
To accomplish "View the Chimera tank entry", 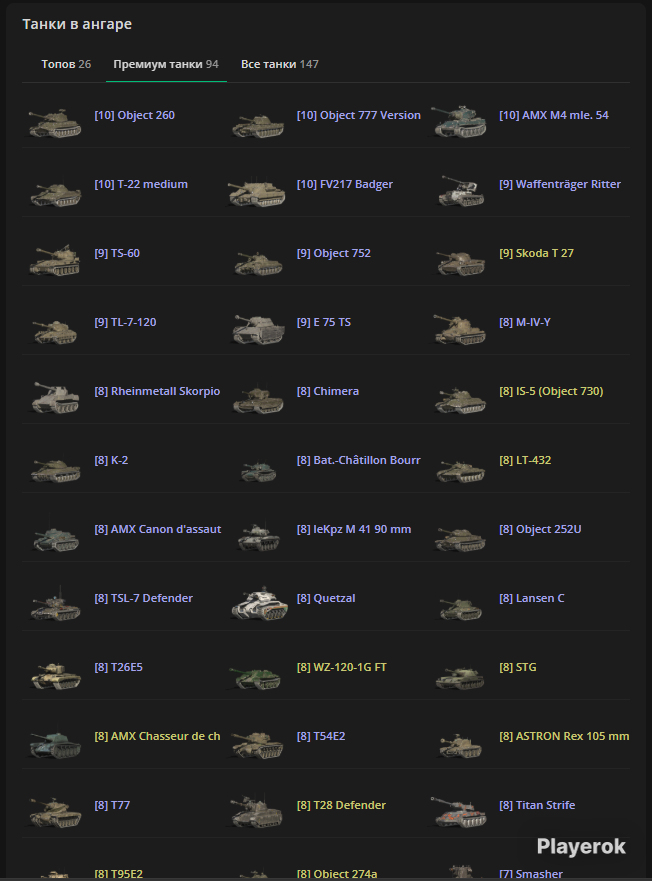I will tap(328, 392).
